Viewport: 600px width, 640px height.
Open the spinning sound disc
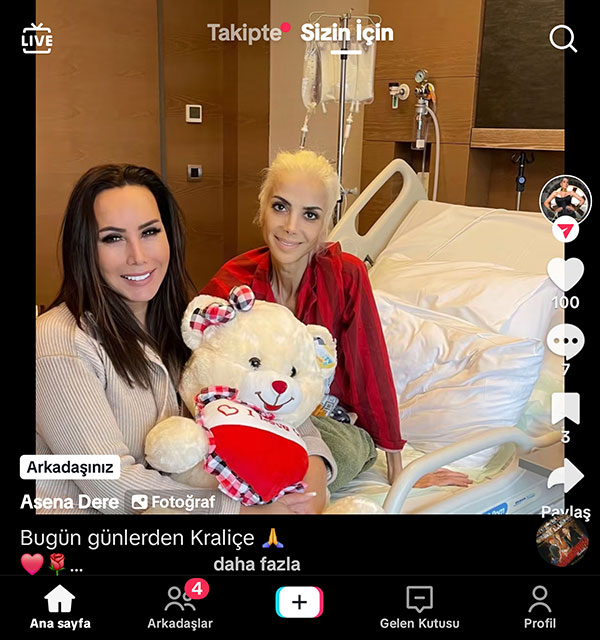[x=561, y=541]
